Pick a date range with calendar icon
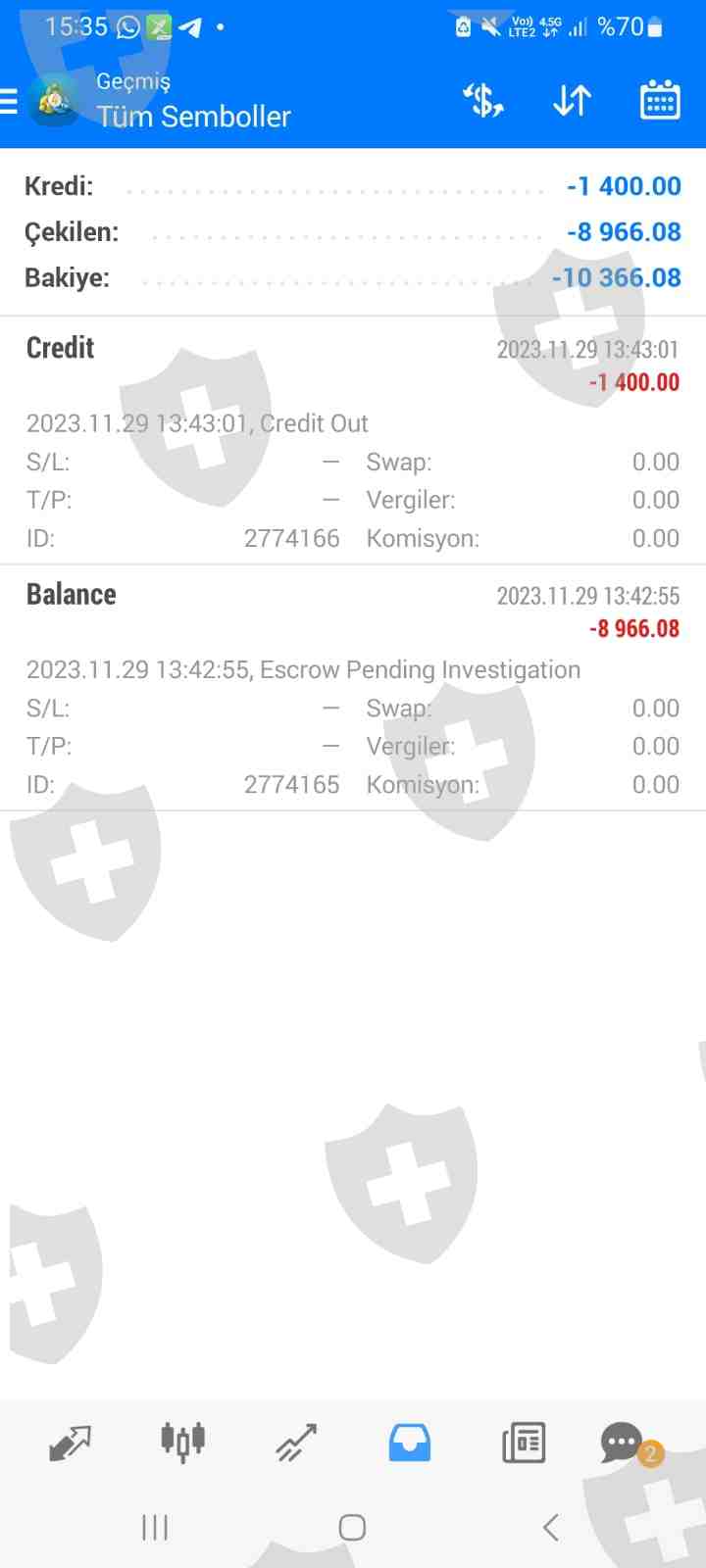Image resolution: width=706 pixels, height=1568 pixels. point(660,100)
